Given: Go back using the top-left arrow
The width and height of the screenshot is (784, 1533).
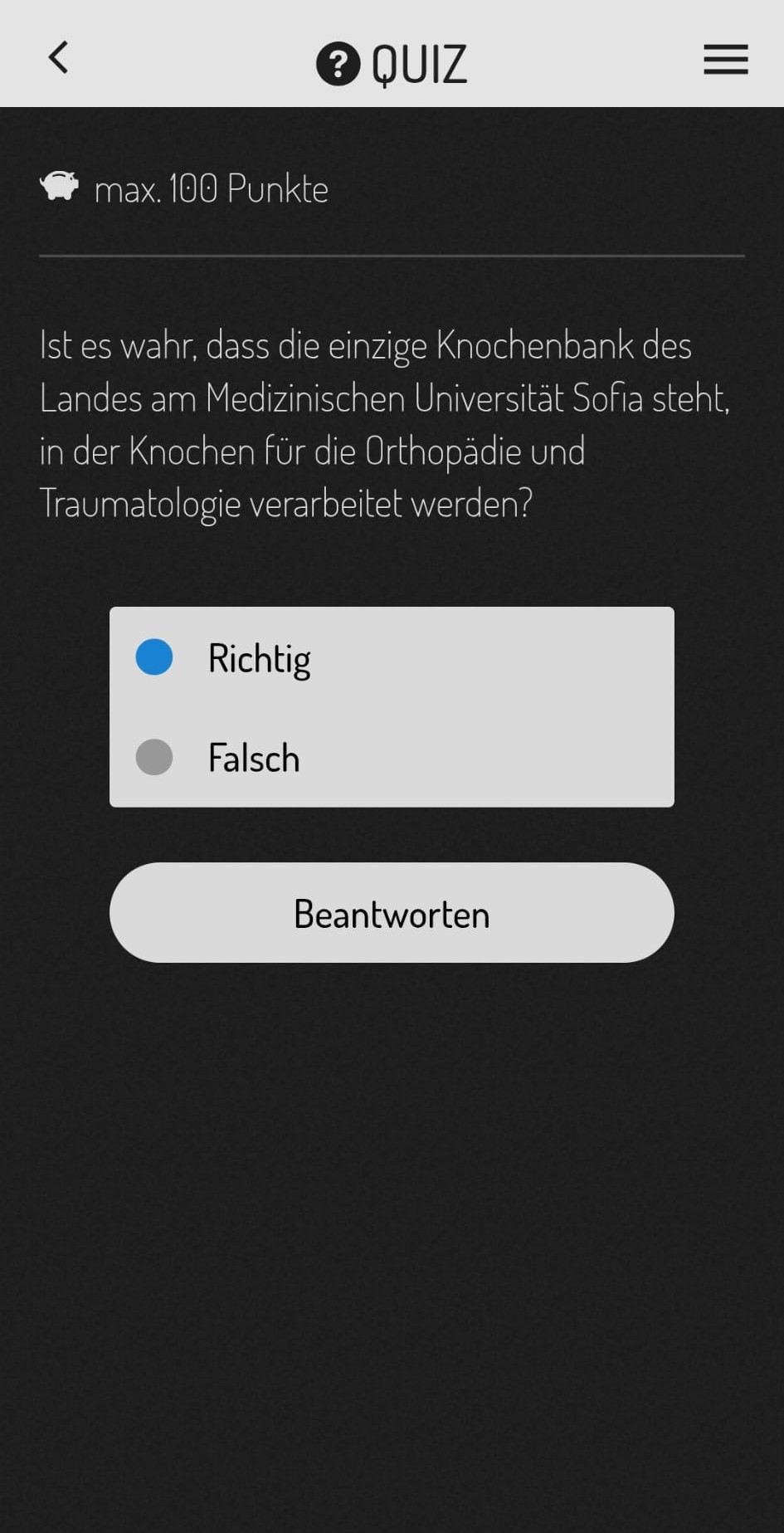Looking at the screenshot, I should coord(58,58).
